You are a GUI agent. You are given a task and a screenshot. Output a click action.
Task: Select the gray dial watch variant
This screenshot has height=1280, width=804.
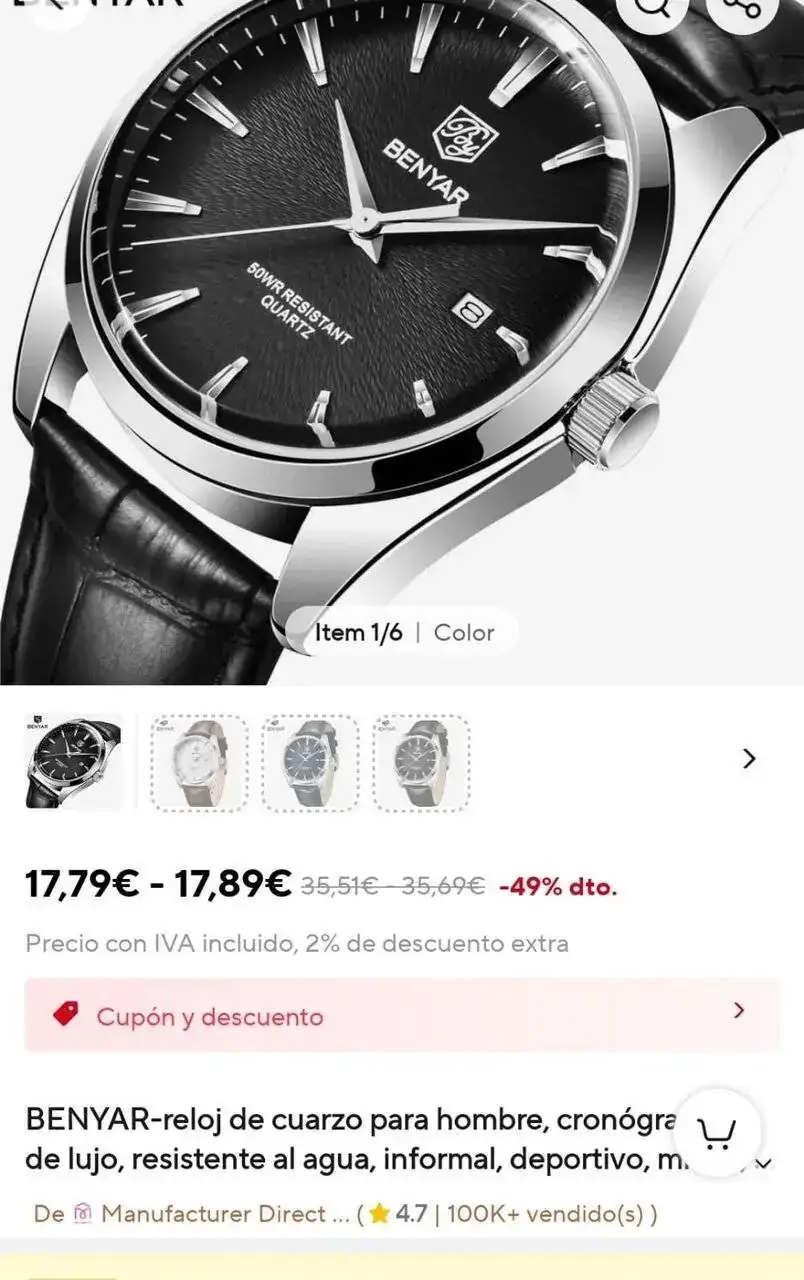click(x=421, y=763)
